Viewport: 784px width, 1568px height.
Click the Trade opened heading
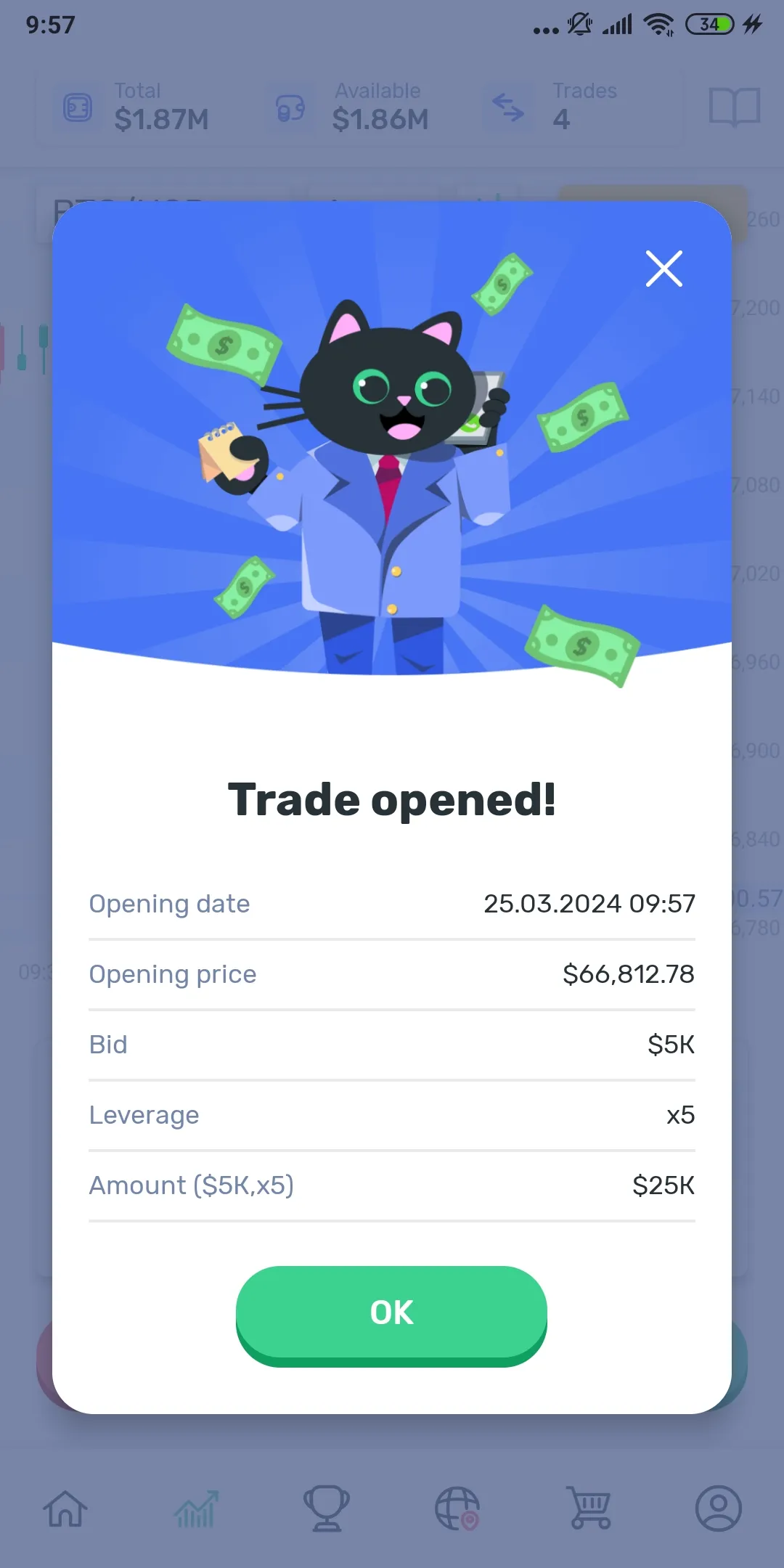pyautogui.click(x=391, y=799)
